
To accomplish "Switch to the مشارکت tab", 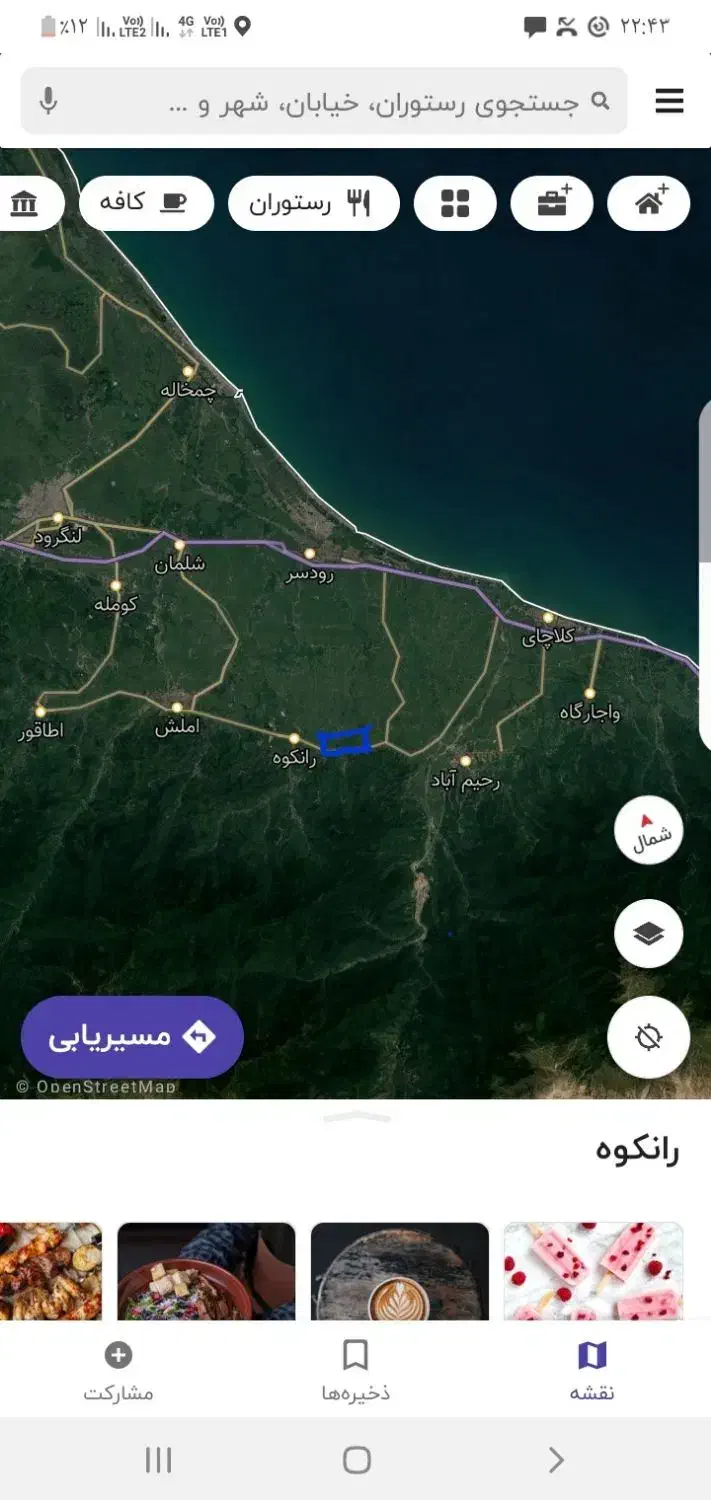I will point(118,1372).
